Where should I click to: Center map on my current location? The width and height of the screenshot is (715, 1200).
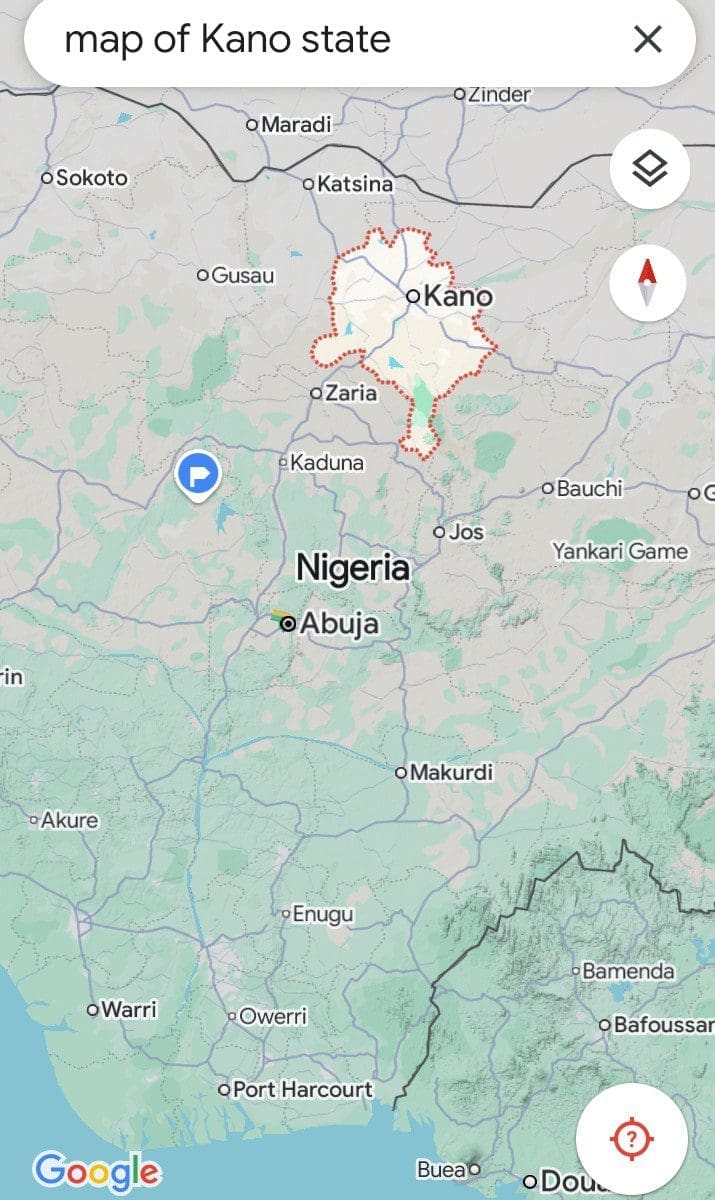click(631, 1137)
